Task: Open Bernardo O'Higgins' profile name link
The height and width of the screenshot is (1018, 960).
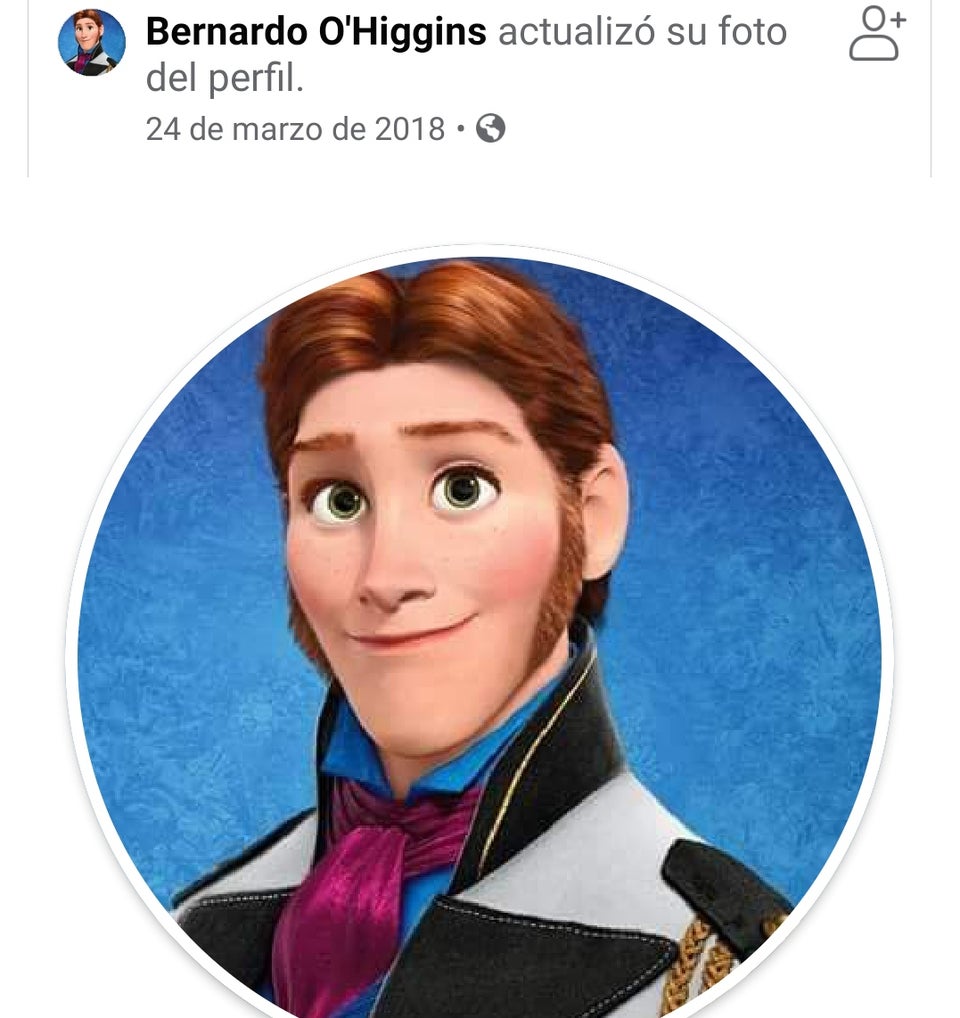Action: [316, 32]
